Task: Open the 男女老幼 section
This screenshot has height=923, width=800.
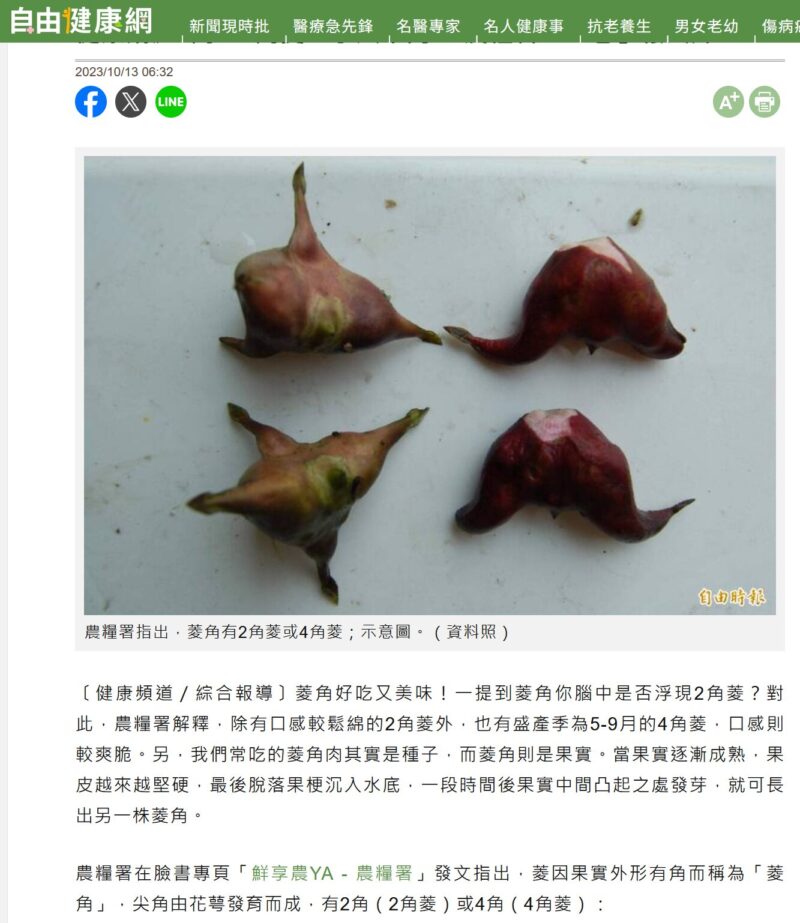Action: (706, 26)
